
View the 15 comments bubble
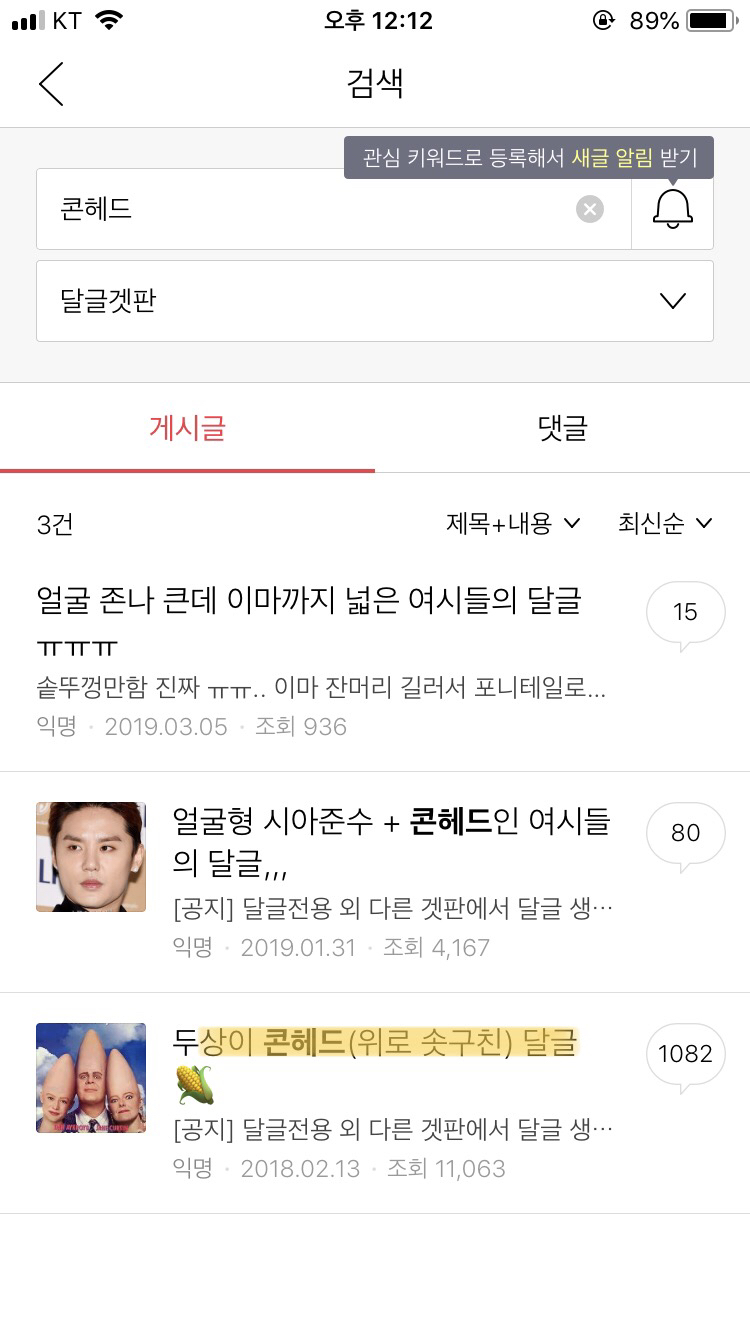pyautogui.click(x=685, y=612)
